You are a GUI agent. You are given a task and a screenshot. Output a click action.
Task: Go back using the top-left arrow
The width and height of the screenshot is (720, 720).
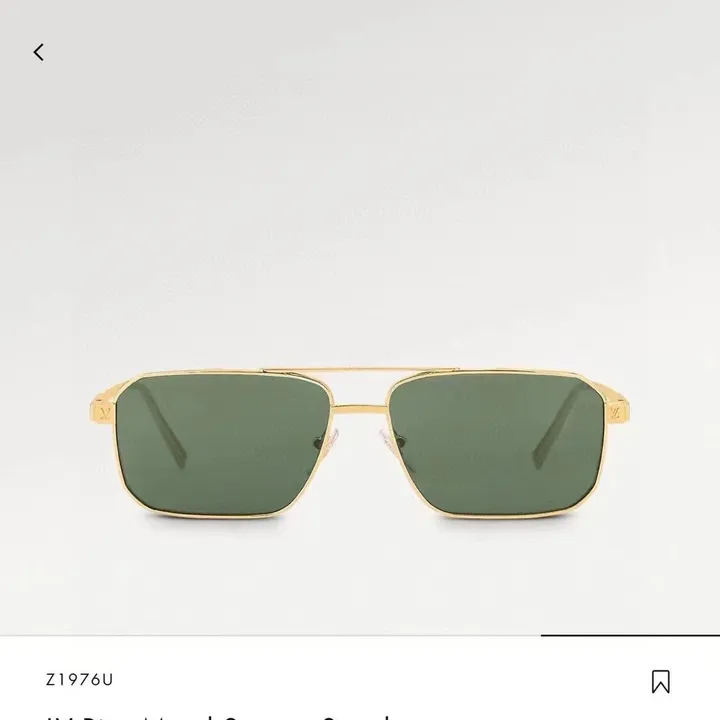tap(39, 52)
